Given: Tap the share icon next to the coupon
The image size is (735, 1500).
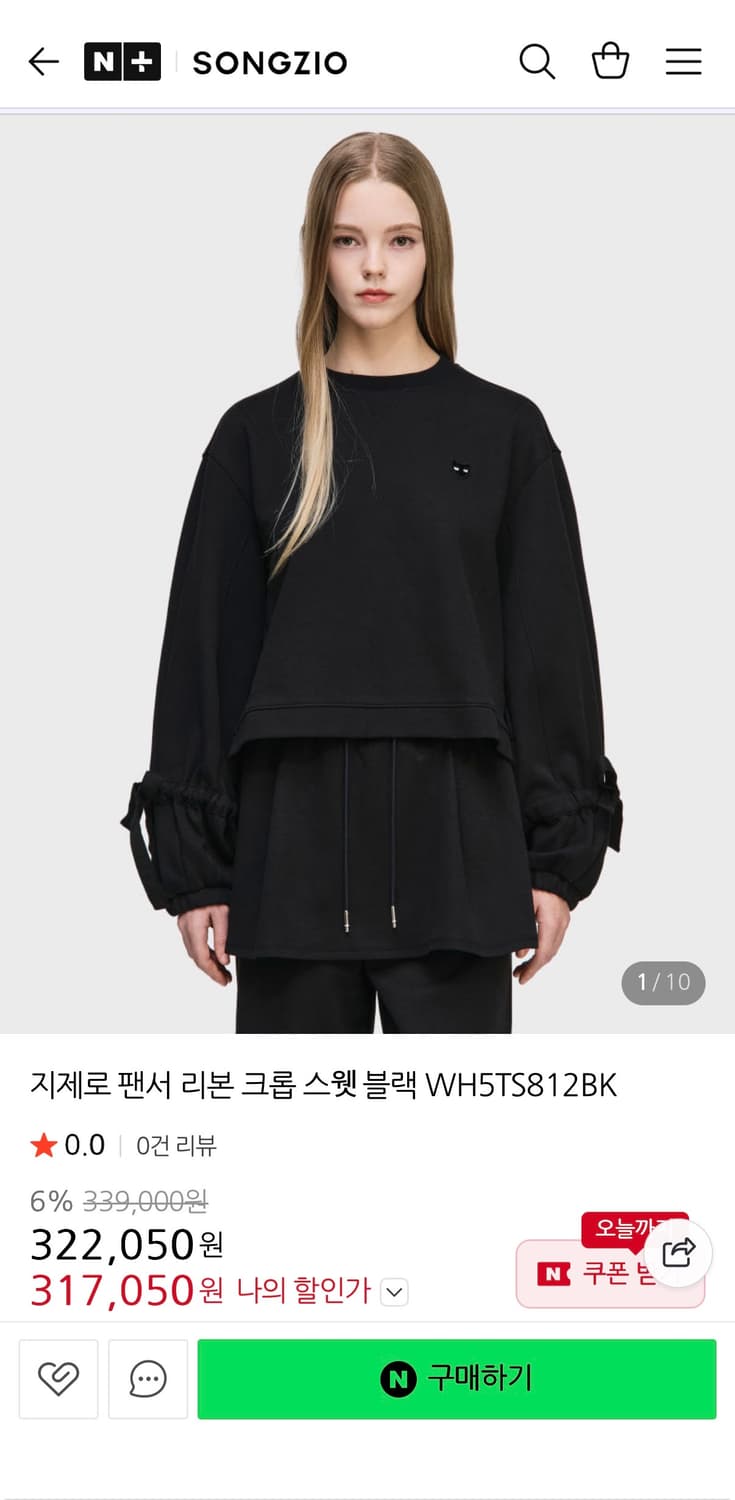Looking at the screenshot, I should tap(679, 1252).
